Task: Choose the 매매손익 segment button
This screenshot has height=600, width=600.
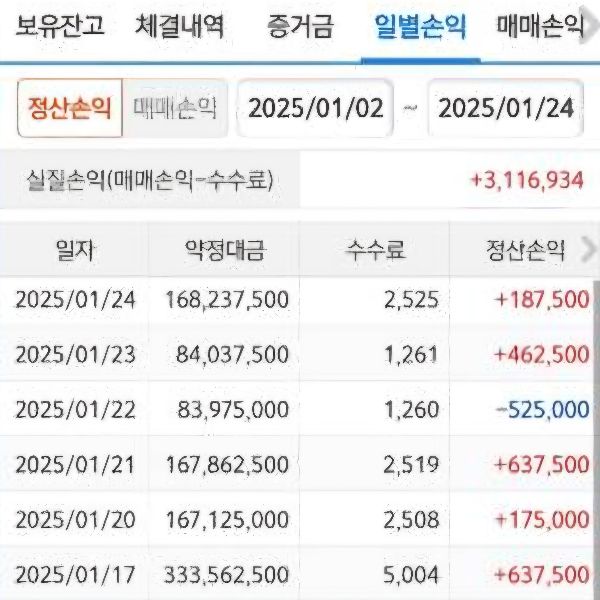Action: (175, 108)
